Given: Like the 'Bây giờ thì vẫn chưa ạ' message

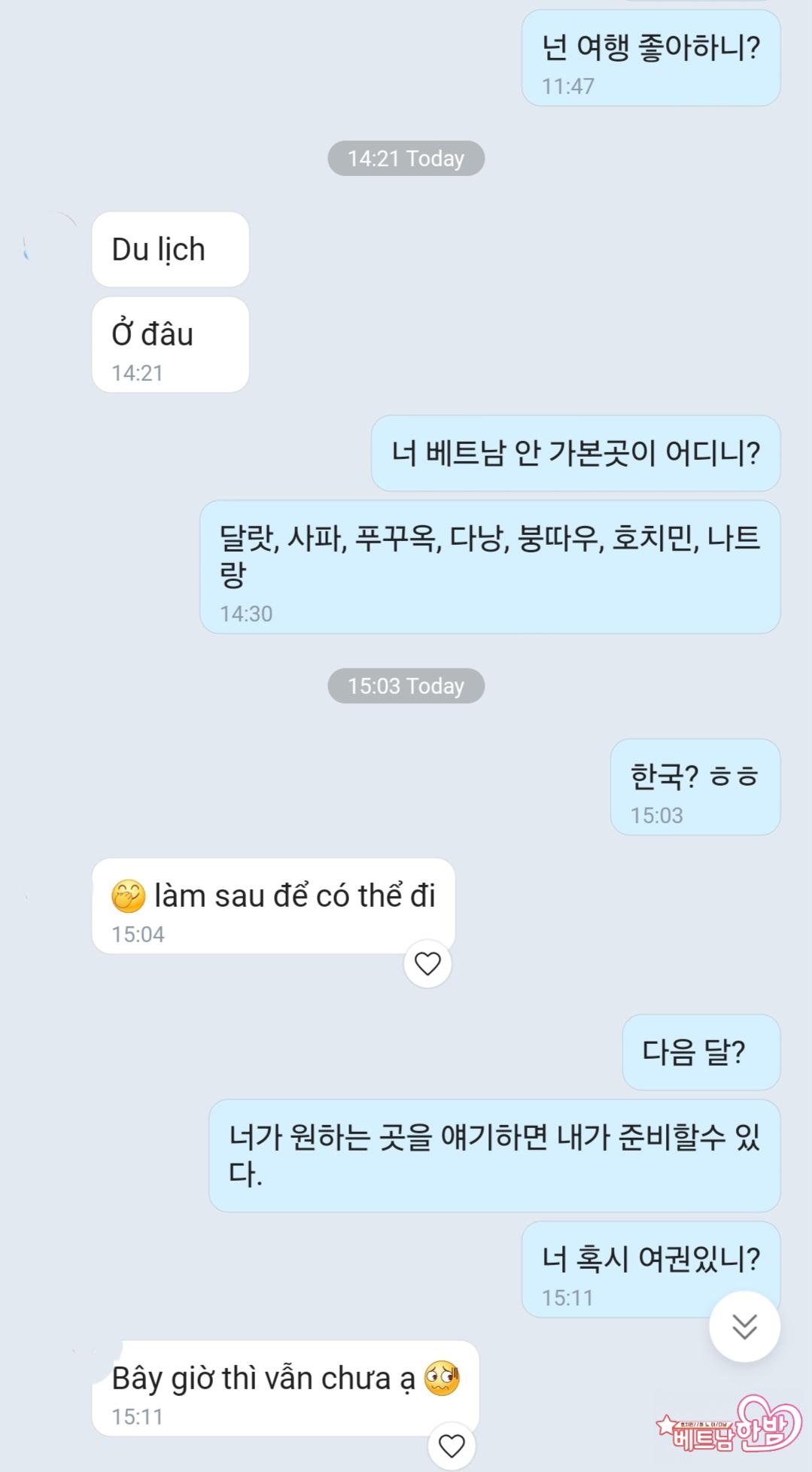Looking at the screenshot, I should [452, 1446].
